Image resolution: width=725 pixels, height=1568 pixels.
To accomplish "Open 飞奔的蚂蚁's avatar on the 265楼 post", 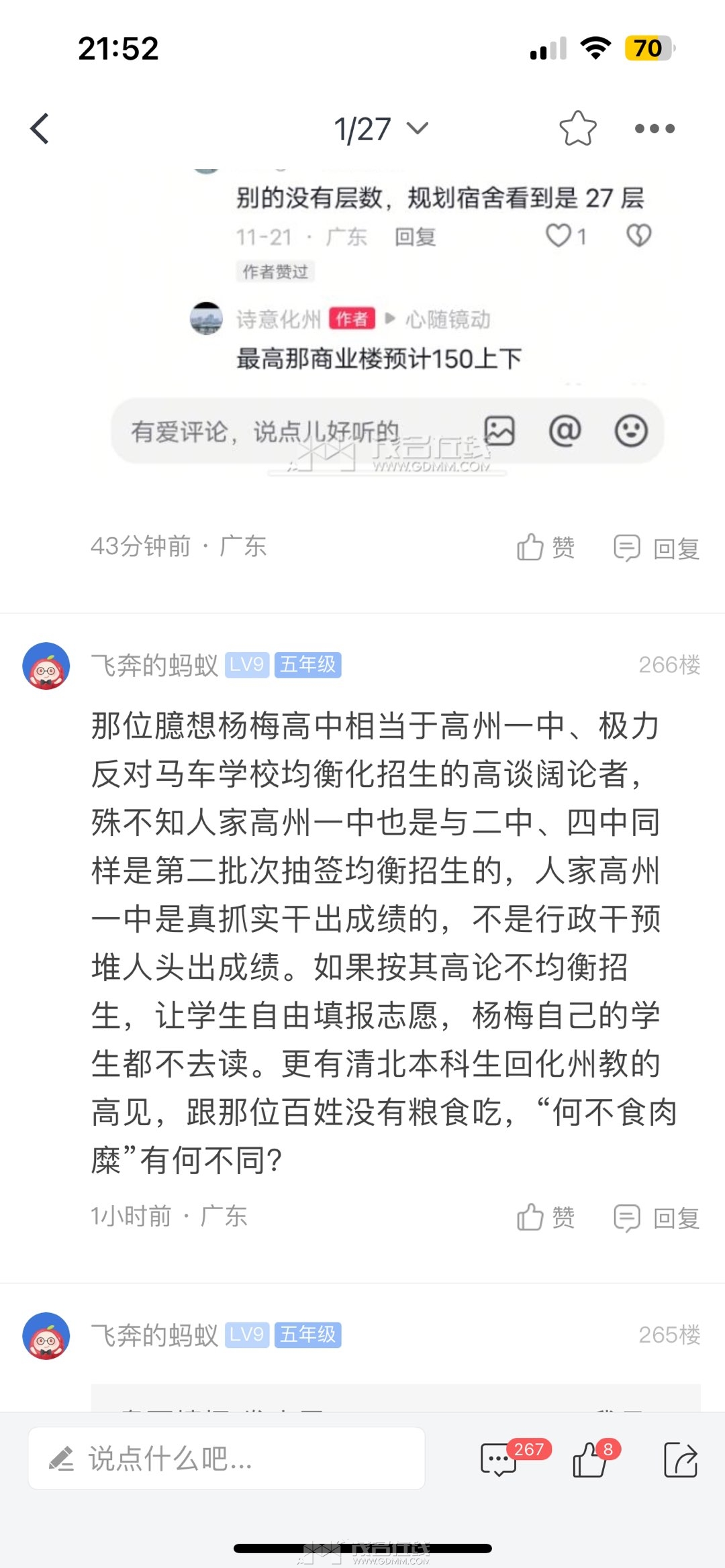I will (x=46, y=1335).
